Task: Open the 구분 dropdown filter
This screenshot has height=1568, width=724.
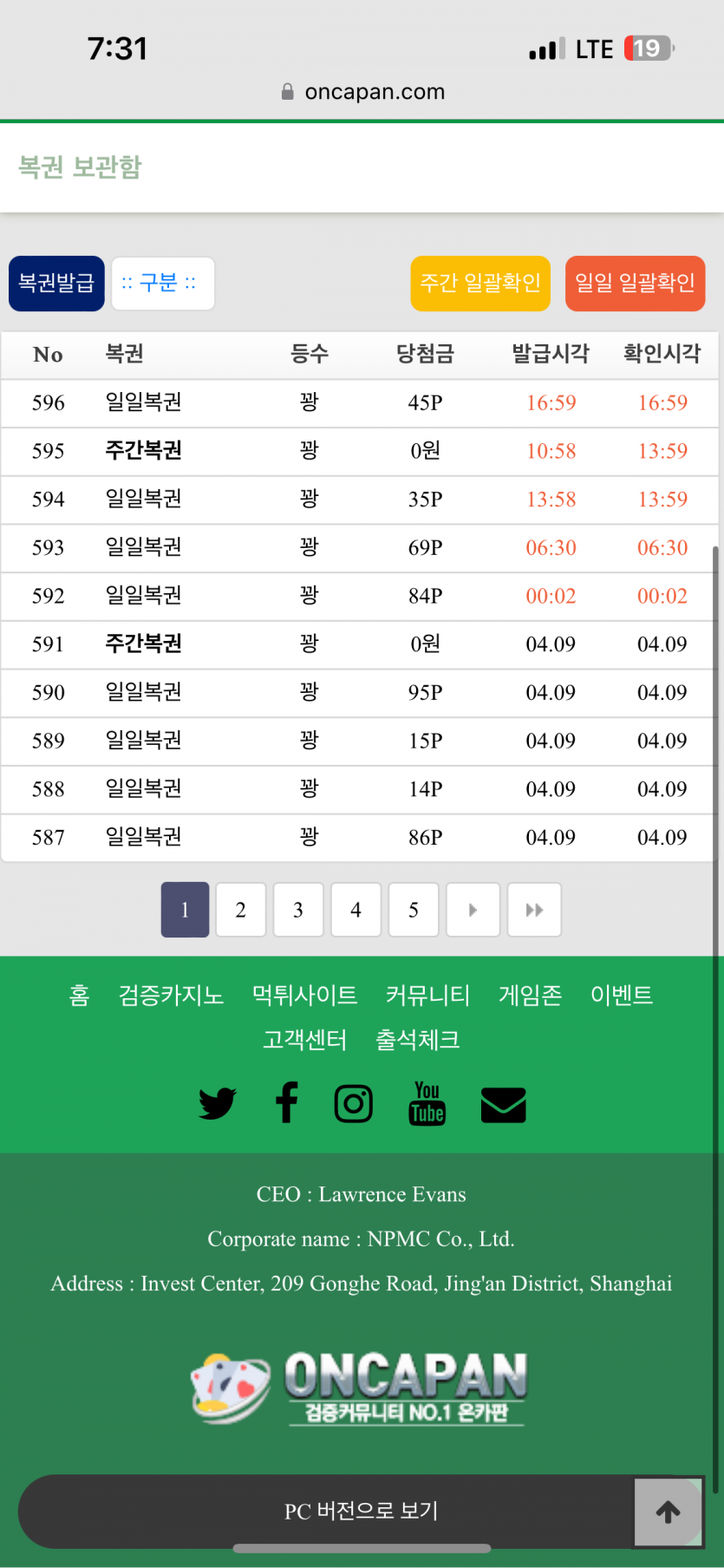Action: pos(163,284)
